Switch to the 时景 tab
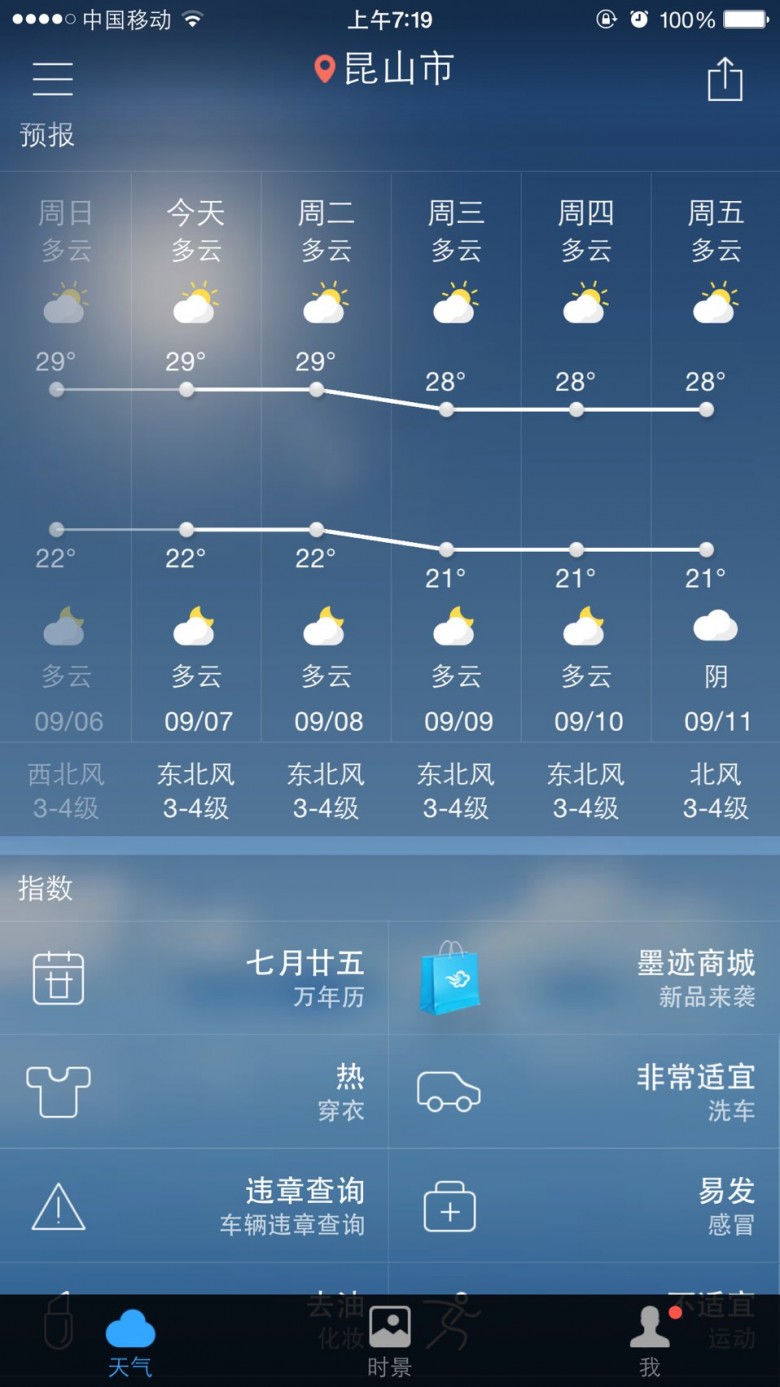Image resolution: width=780 pixels, height=1387 pixels. (389, 1340)
